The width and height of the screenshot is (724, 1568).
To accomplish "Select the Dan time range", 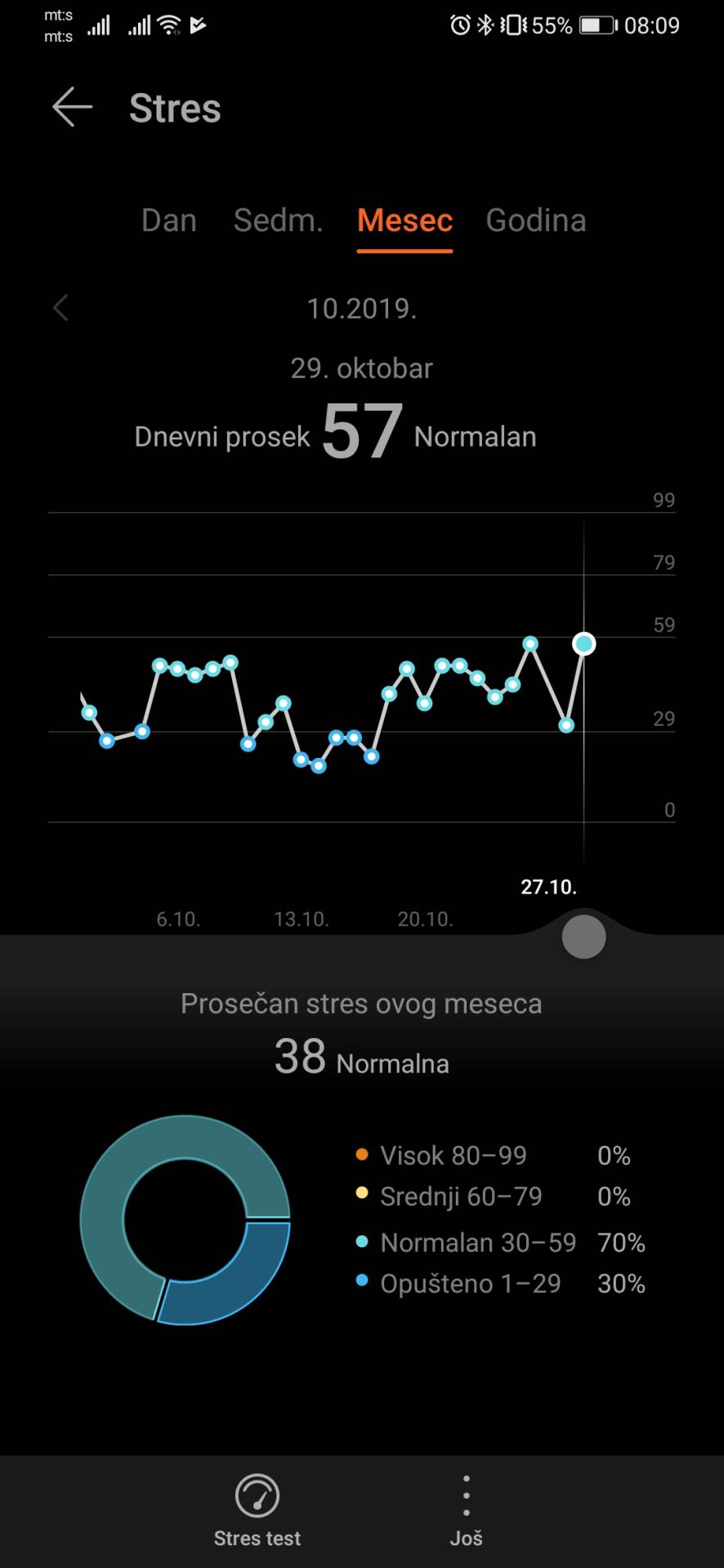I will pos(168,220).
